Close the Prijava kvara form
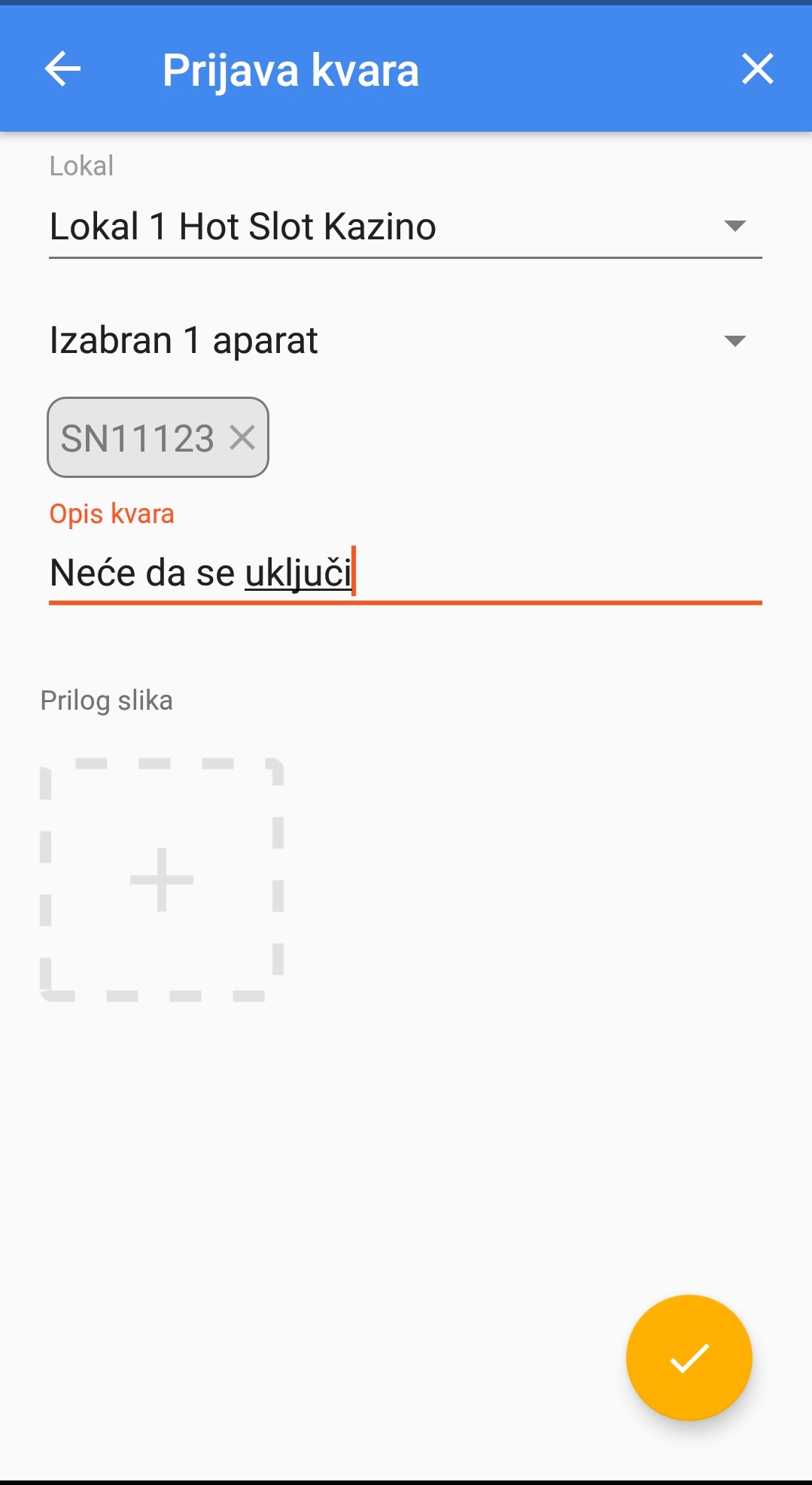 pos(757,69)
